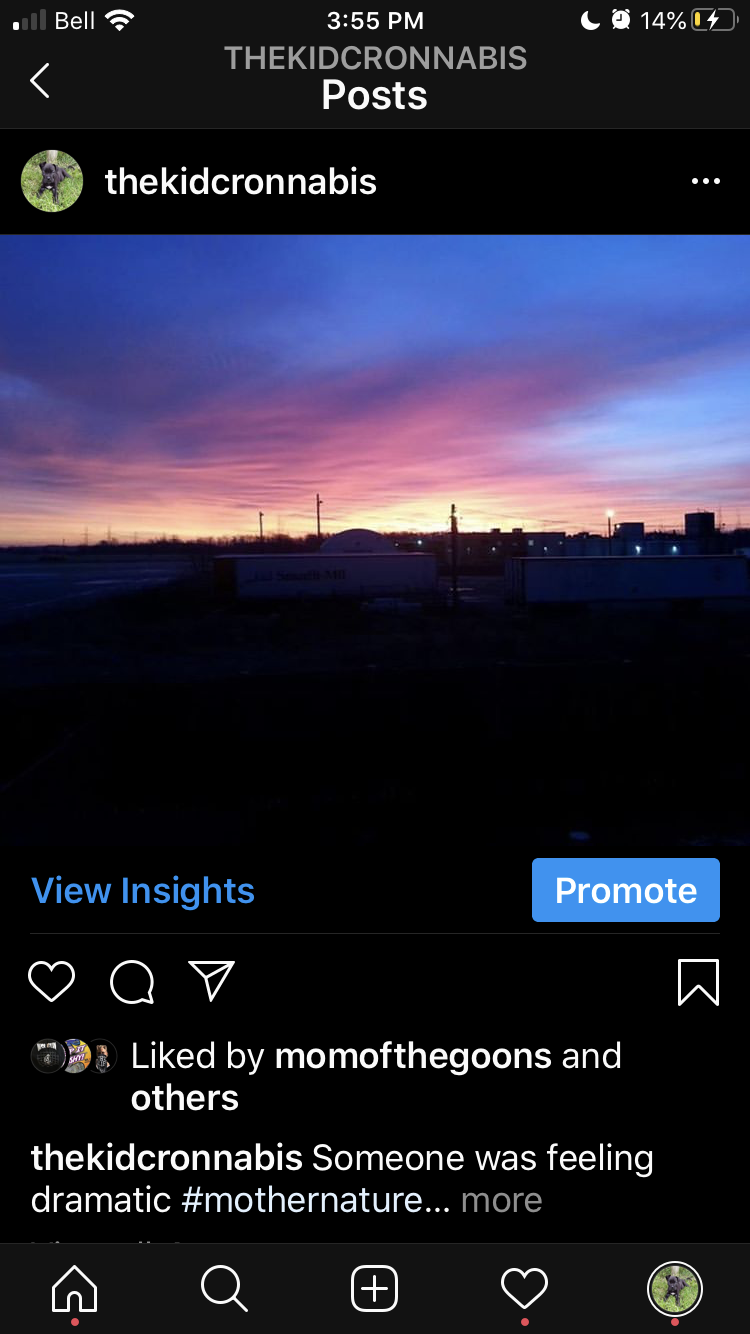This screenshot has width=750, height=1334.
Task: Tap the #mothernature hashtag
Action: tap(302, 1200)
